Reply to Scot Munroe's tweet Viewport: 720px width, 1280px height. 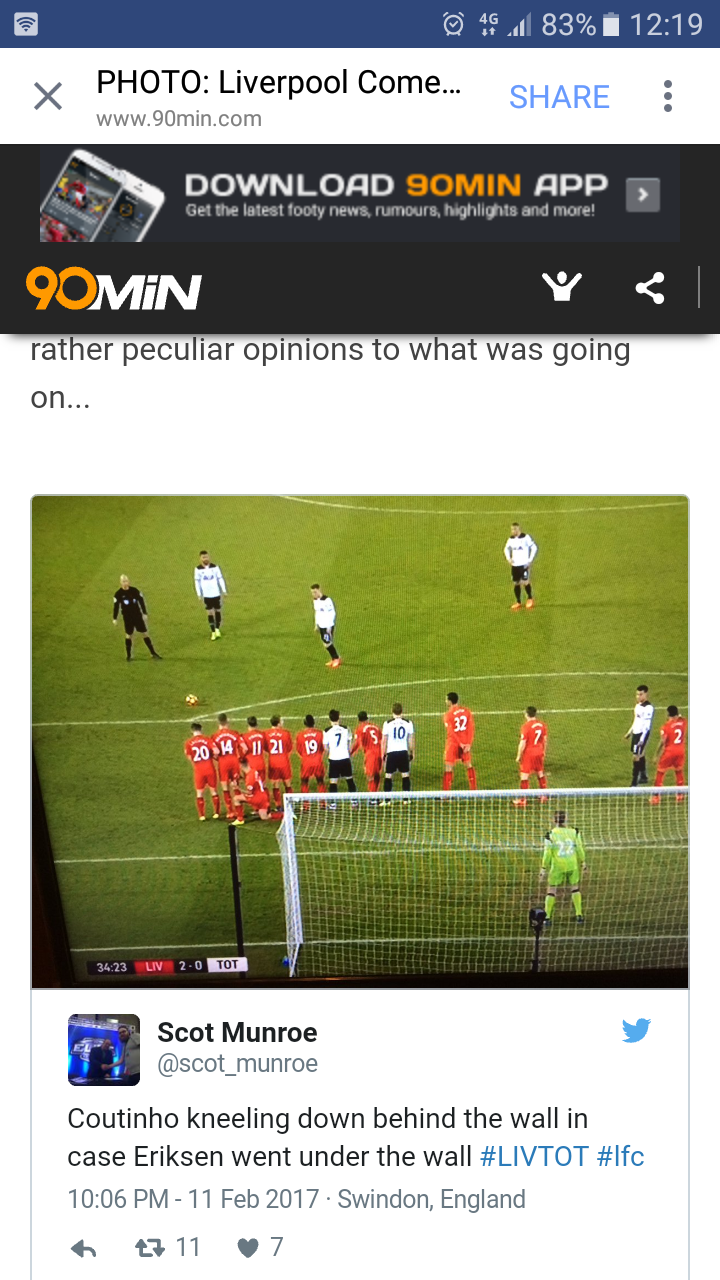[85, 1248]
